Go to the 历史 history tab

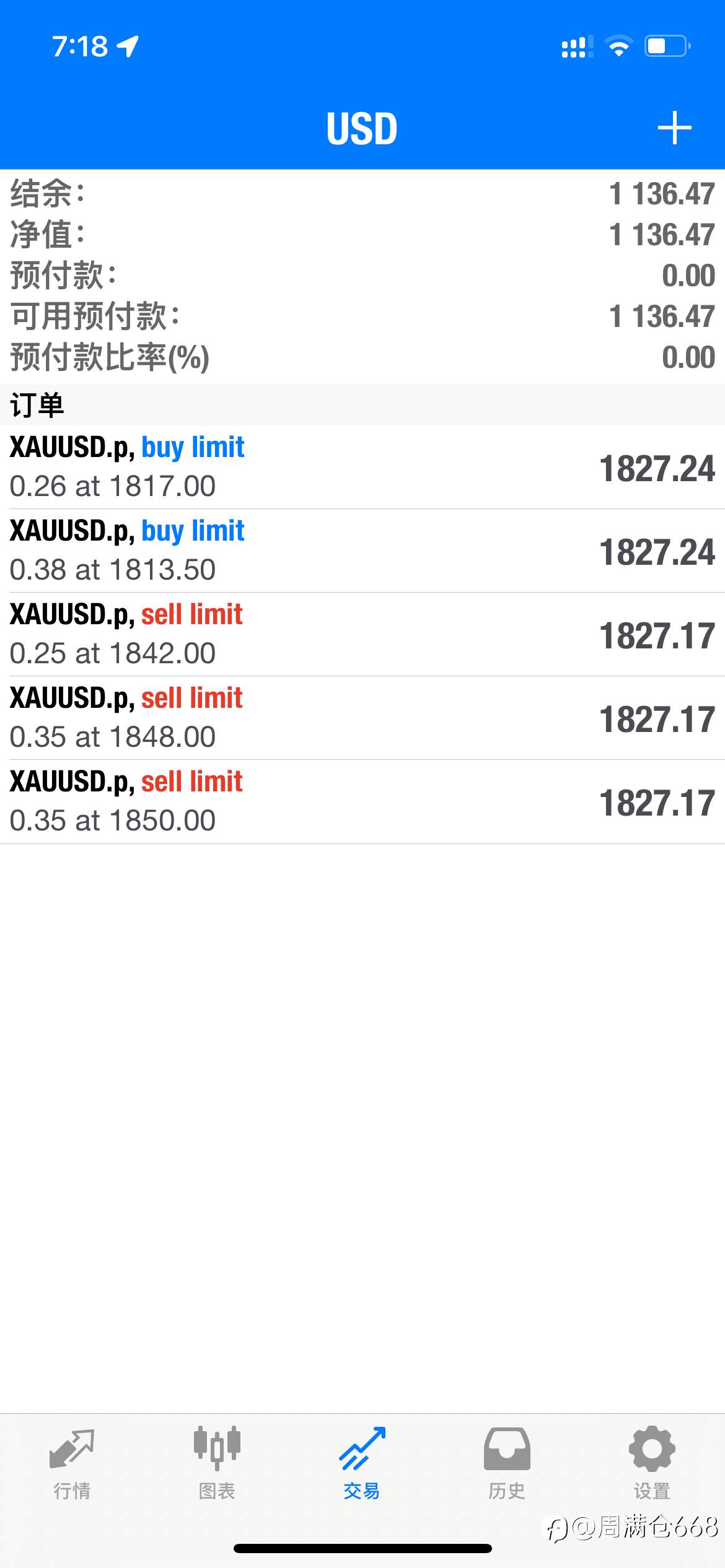pyautogui.click(x=507, y=1464)
